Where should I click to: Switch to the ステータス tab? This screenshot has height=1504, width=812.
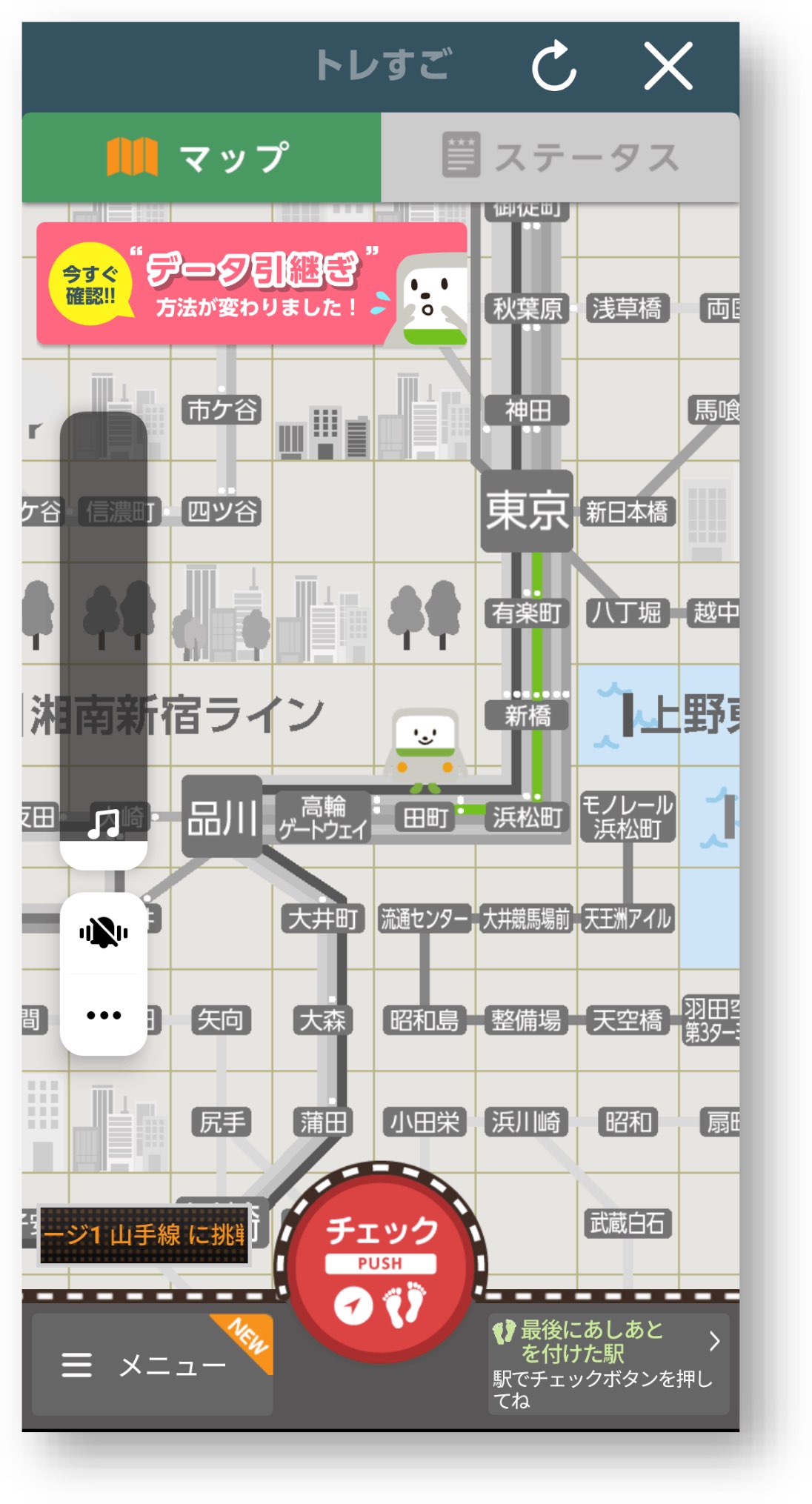(560, 157)
